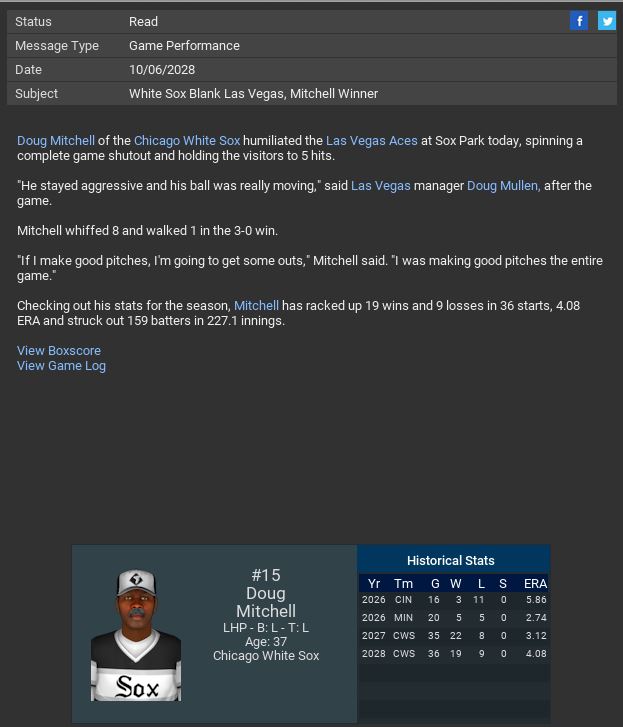Share this message on Twitter
623x727 pixels.
(x=607, y=21)
